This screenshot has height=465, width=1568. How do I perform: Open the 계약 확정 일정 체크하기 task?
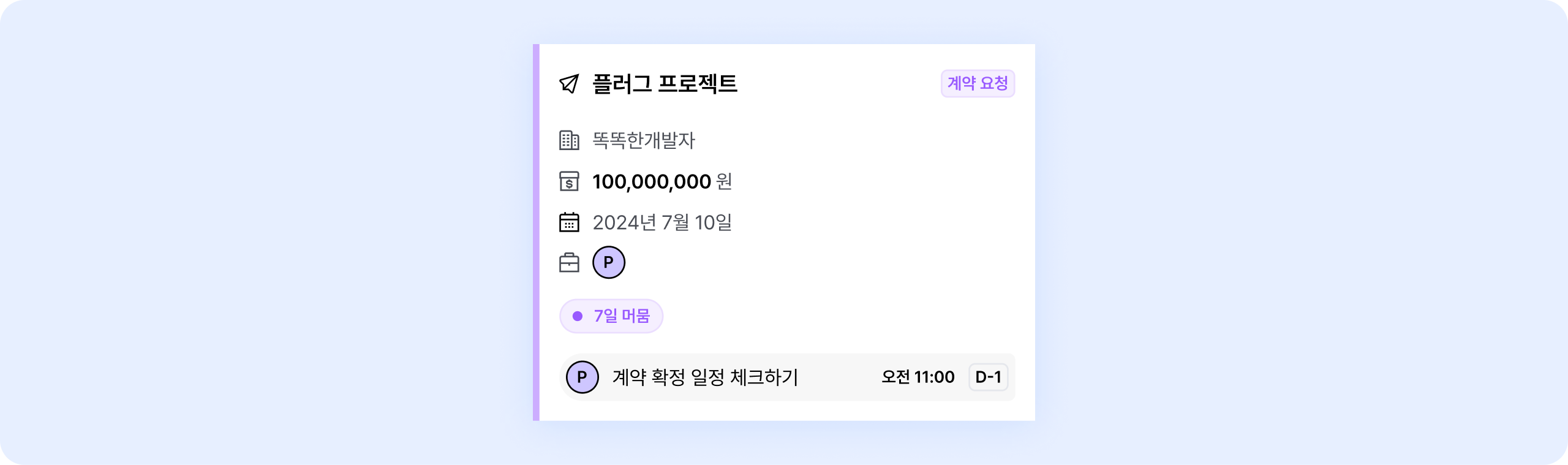[x=705, y=377]
